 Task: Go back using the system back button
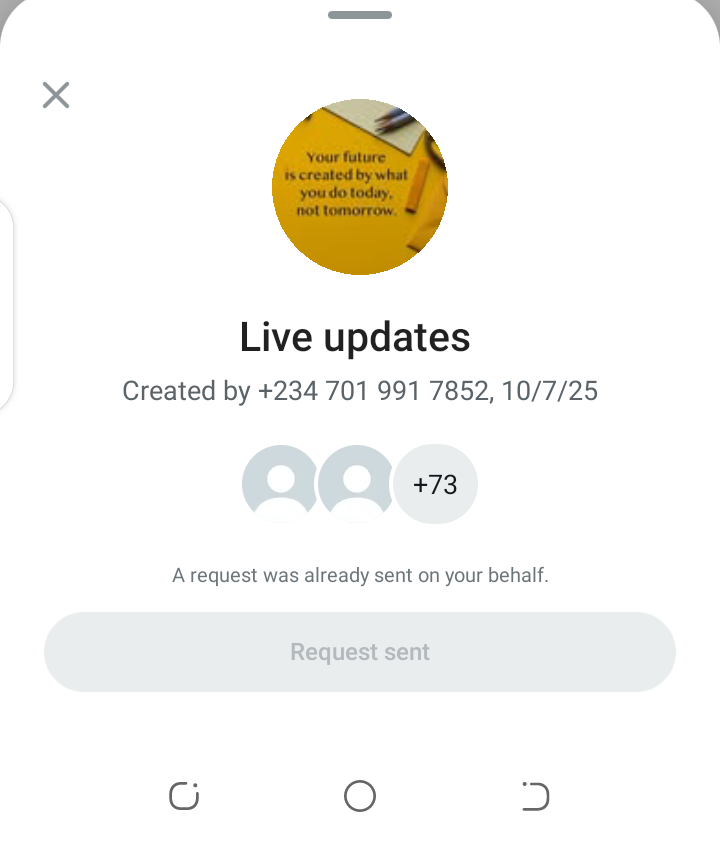pos(536,796)
